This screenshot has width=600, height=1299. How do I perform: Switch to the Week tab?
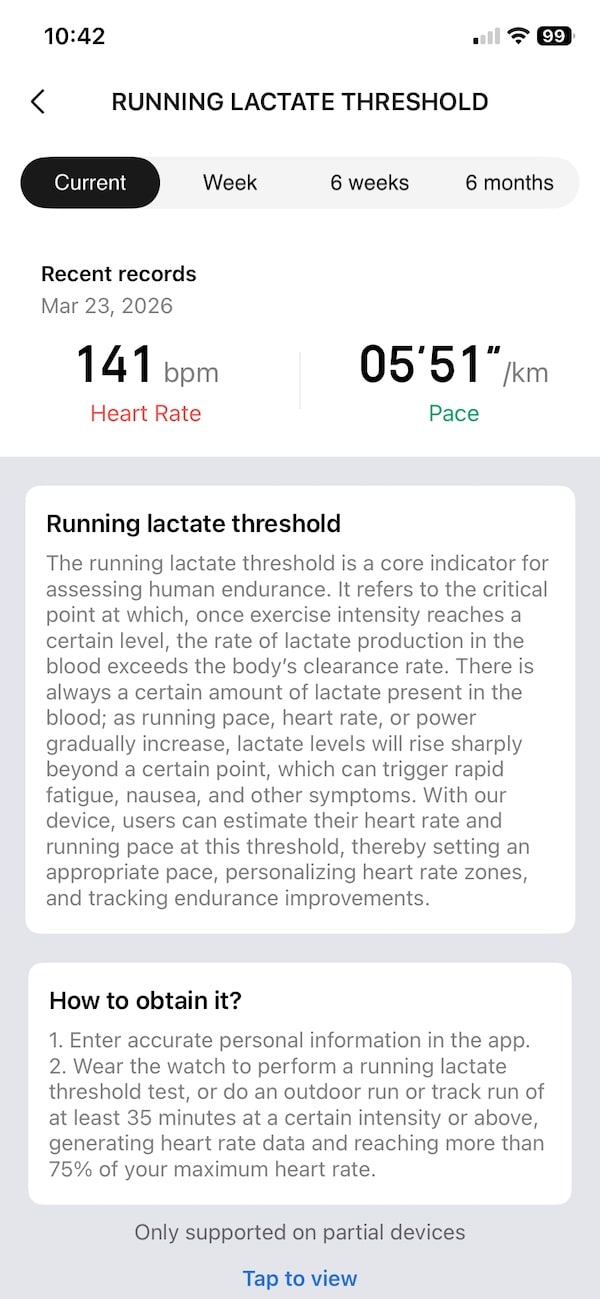(230, 183)
